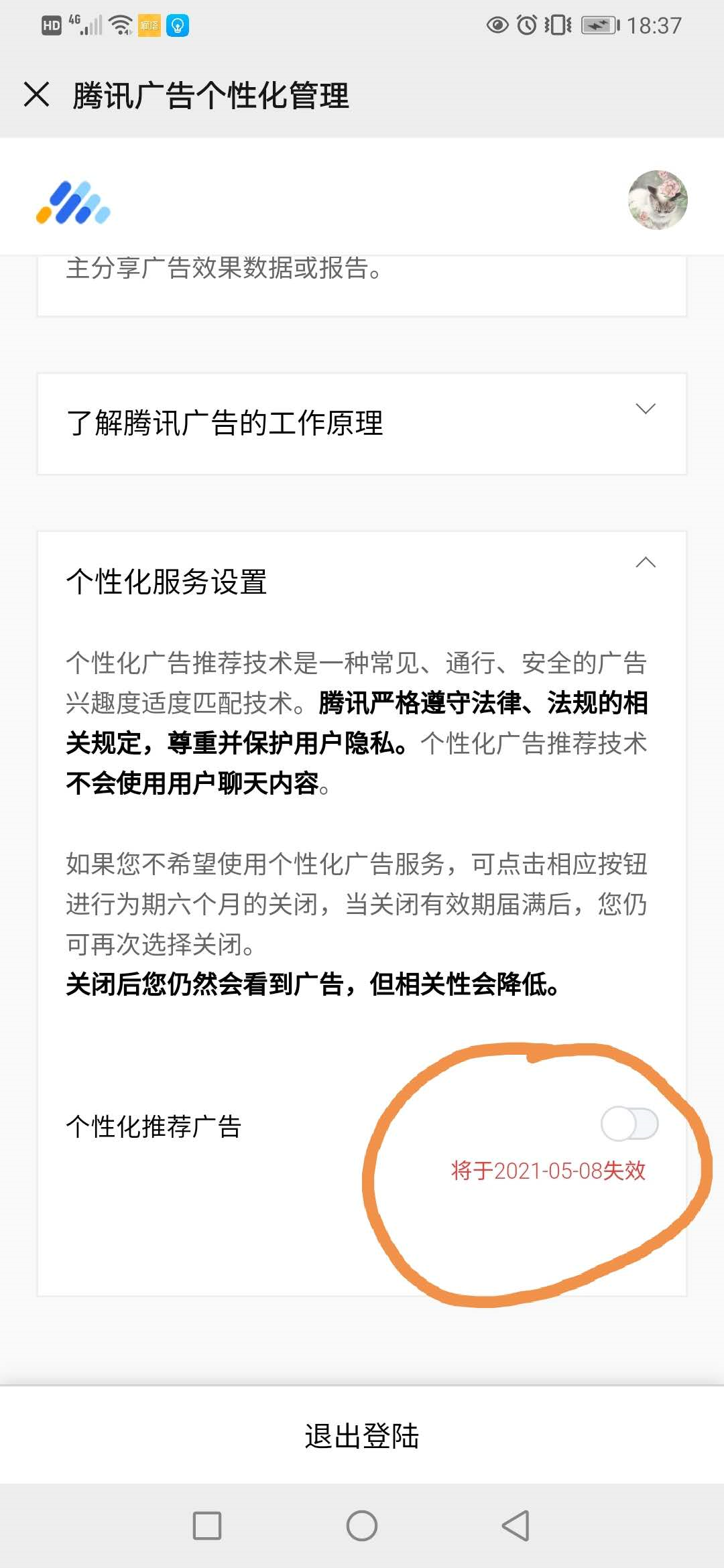Open the profile avatar
The image size is (724, 1568).
(x=658, y=200)
